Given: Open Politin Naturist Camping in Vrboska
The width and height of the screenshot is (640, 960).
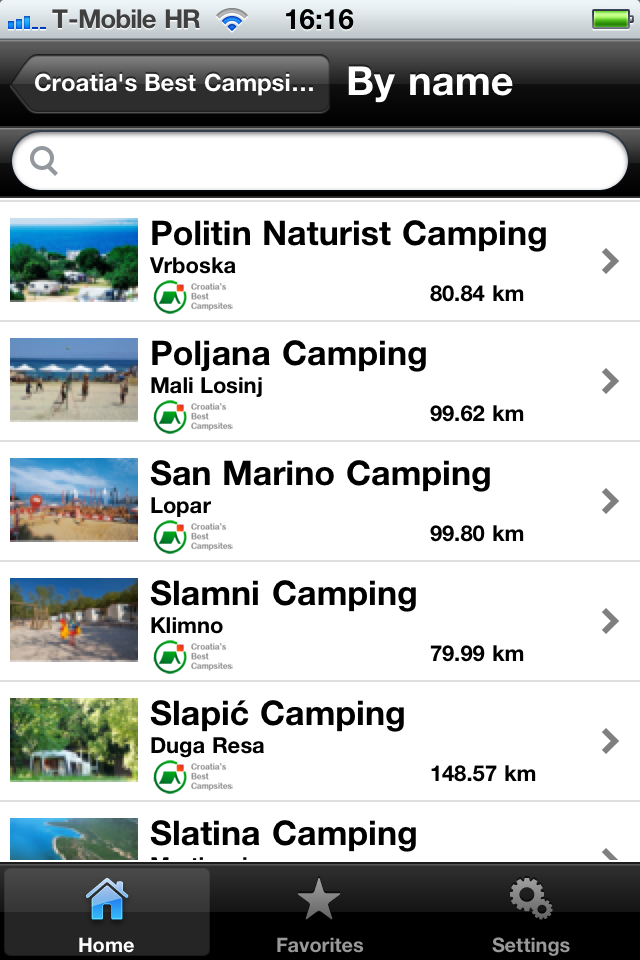Looking at the screenshot, I should [320, 261].
